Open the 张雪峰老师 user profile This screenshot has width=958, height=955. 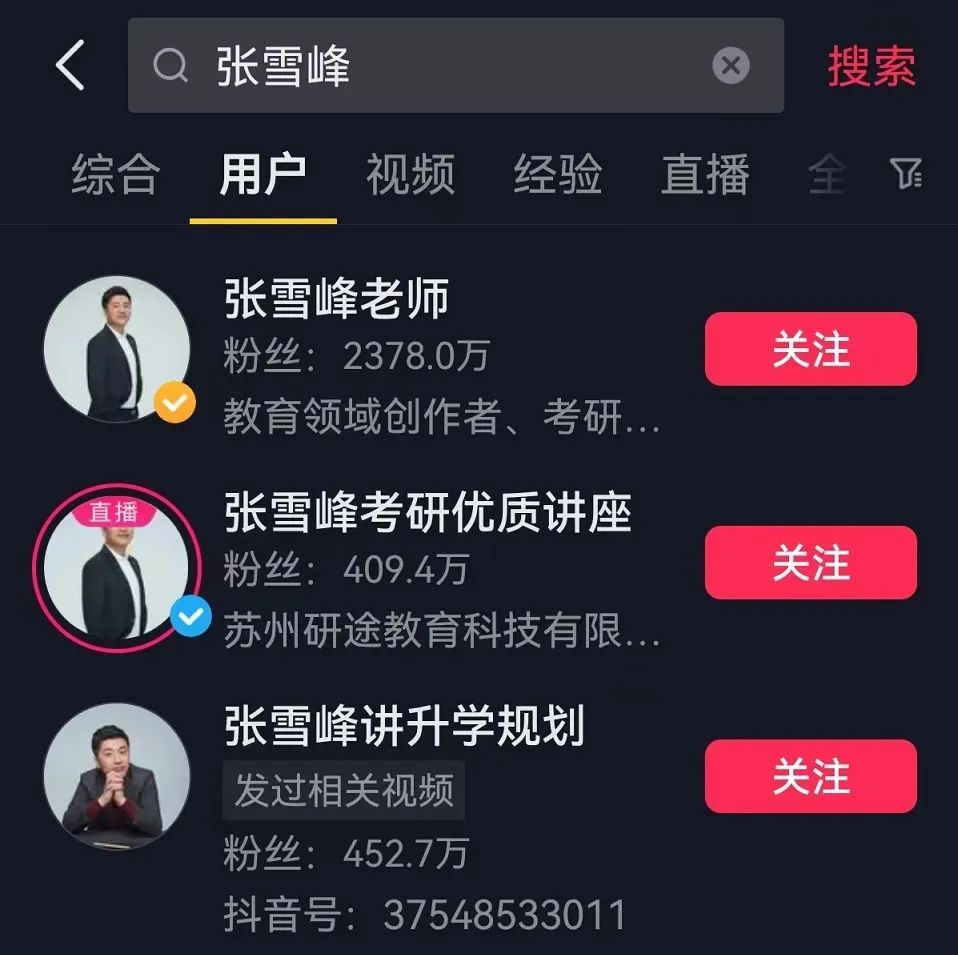[336, 299]
